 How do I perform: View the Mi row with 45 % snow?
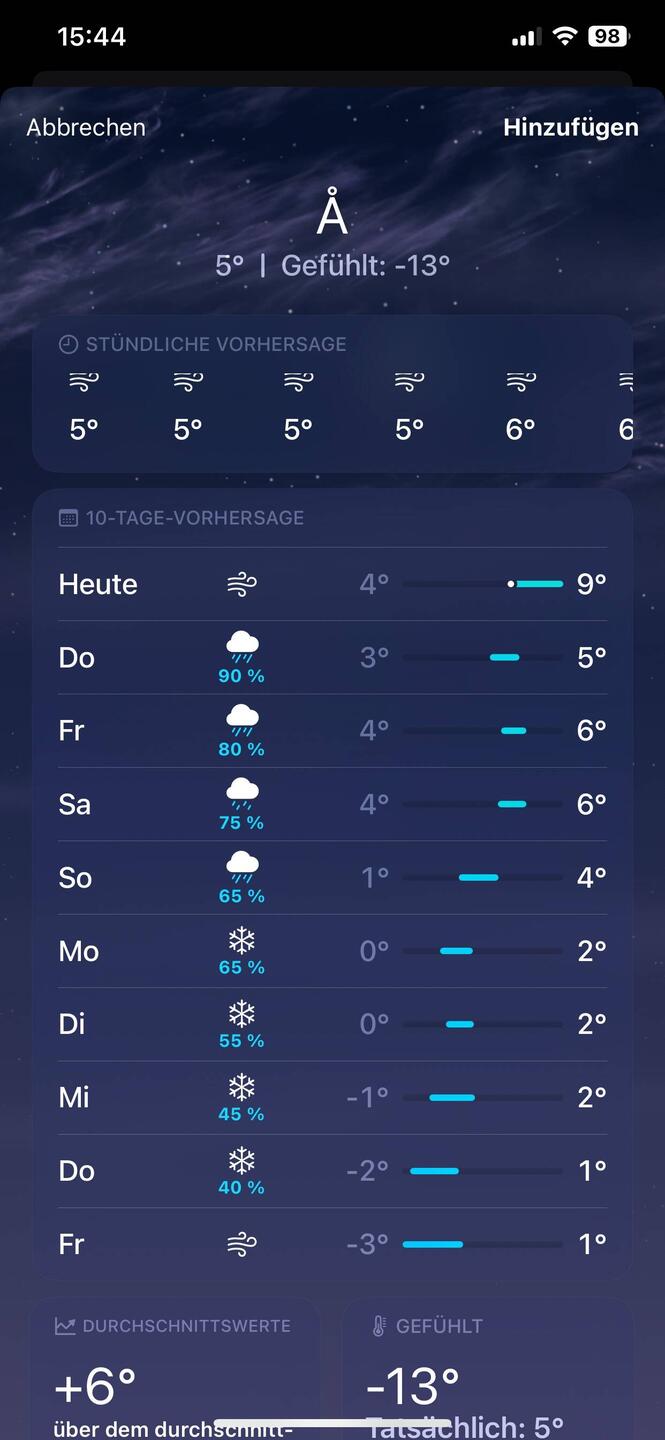point(332,1097)
